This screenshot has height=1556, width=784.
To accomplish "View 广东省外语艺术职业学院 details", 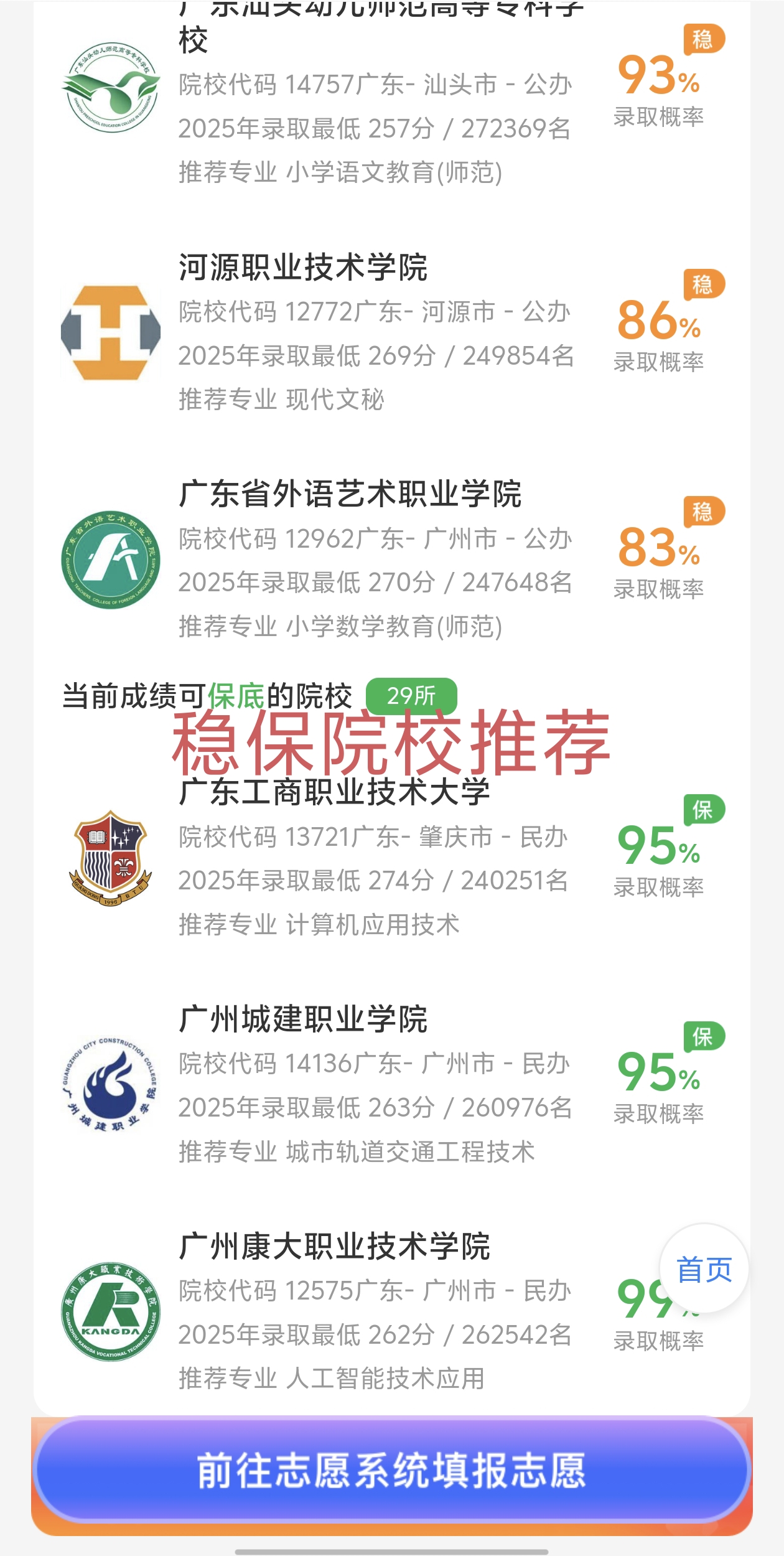I will point(350,495).
